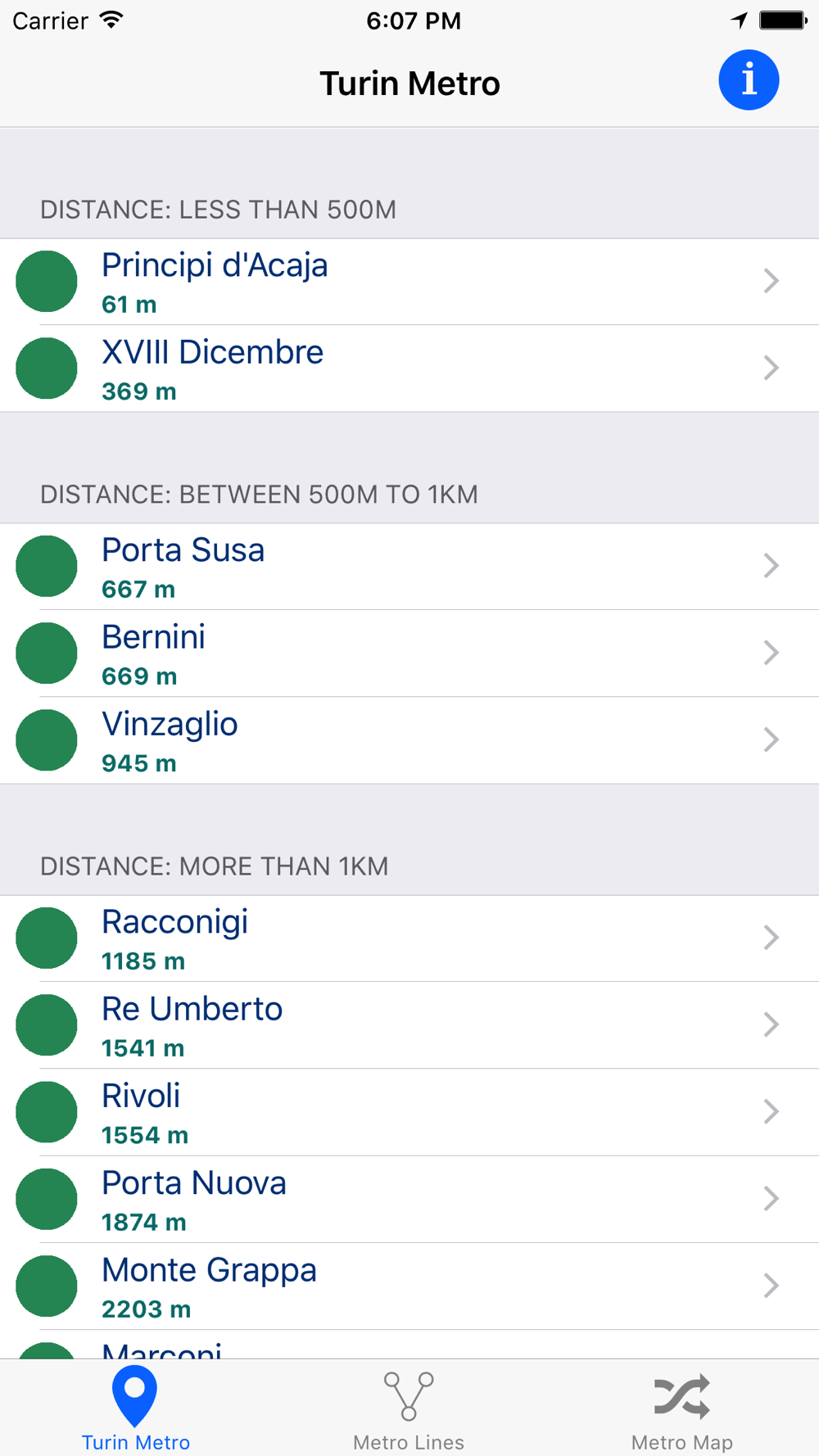Switch to the Metro Lines tab
This screenshot has height=1456, width=819.
pyautogui.click(x=409, y=1409)
